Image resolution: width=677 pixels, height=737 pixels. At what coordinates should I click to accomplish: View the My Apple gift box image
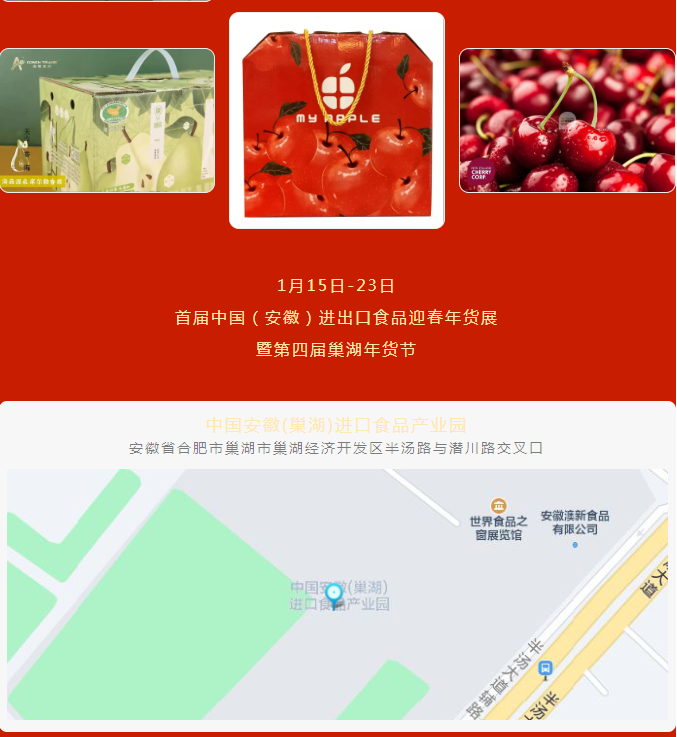click(337, 121)
